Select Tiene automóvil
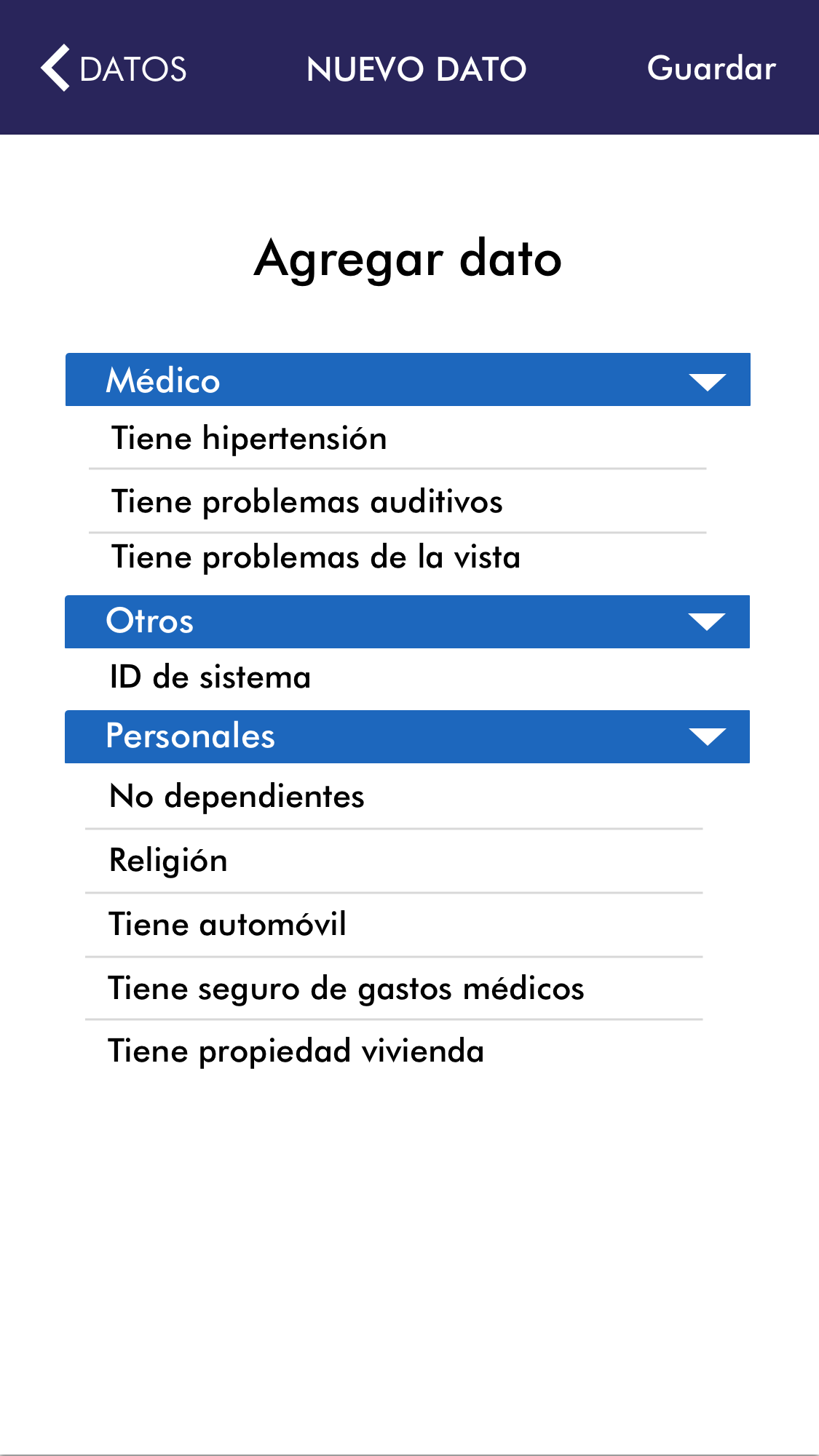The height and width of the screenshot is (1456, 819). (x=227, y=925)
